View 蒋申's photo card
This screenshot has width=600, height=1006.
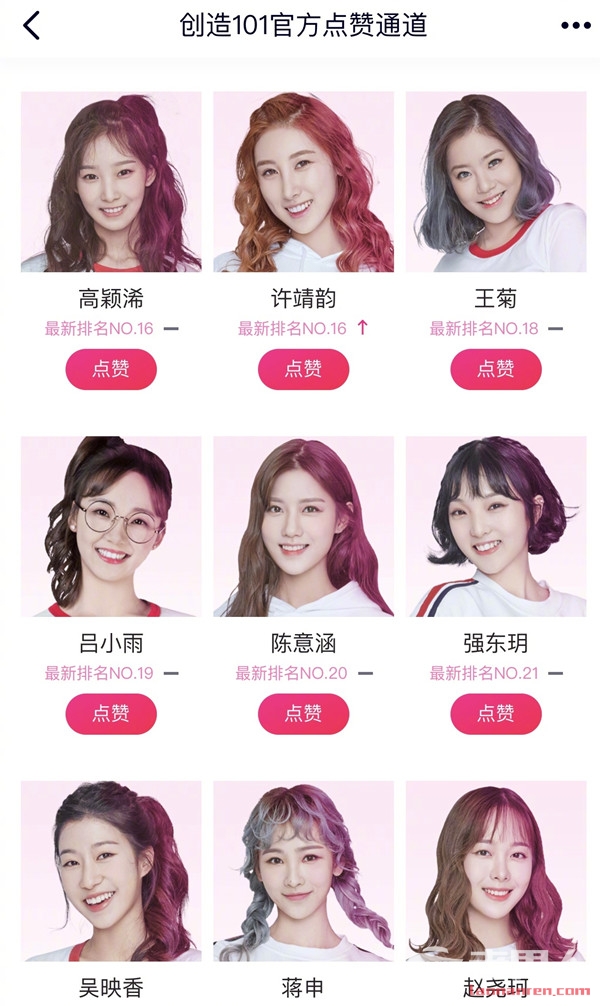pyautogui.click(x=304, y=871)
